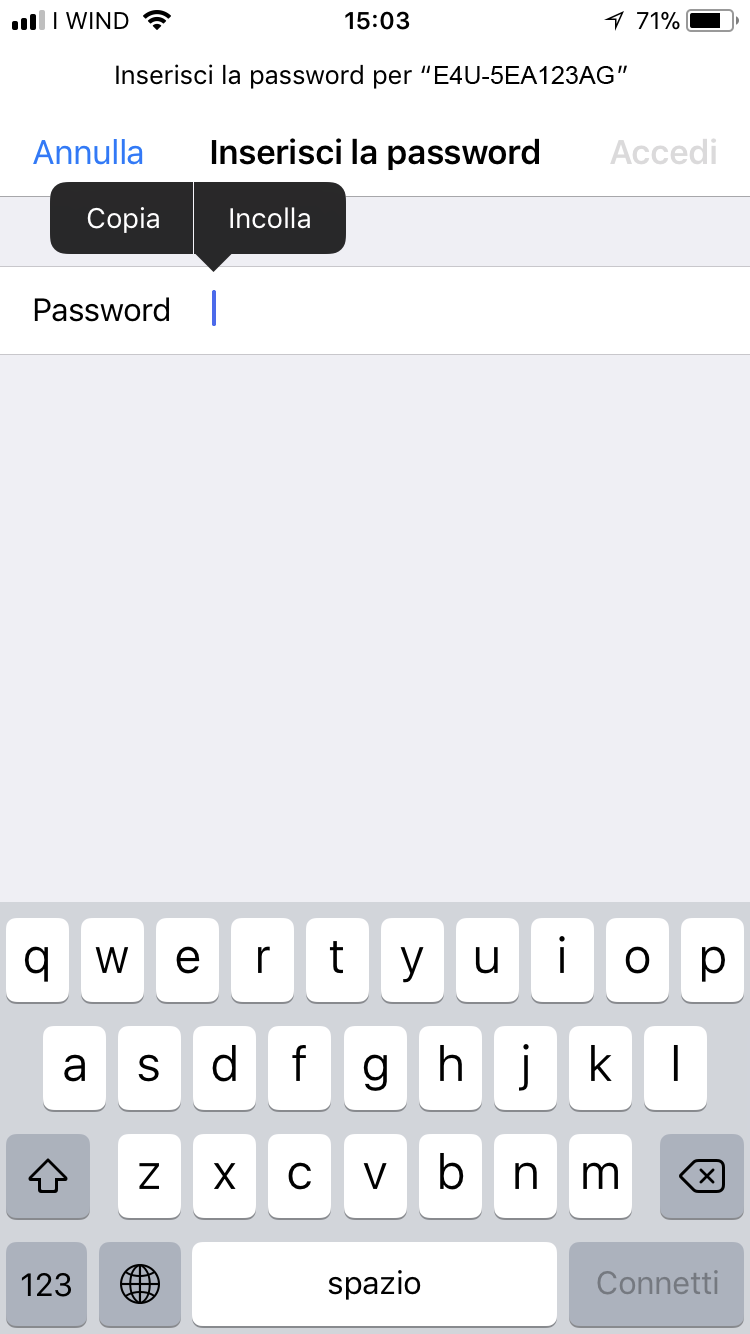The image size is (750, 1334).
Task: Open the globe keyboard language switcher
Action: 140,1284
